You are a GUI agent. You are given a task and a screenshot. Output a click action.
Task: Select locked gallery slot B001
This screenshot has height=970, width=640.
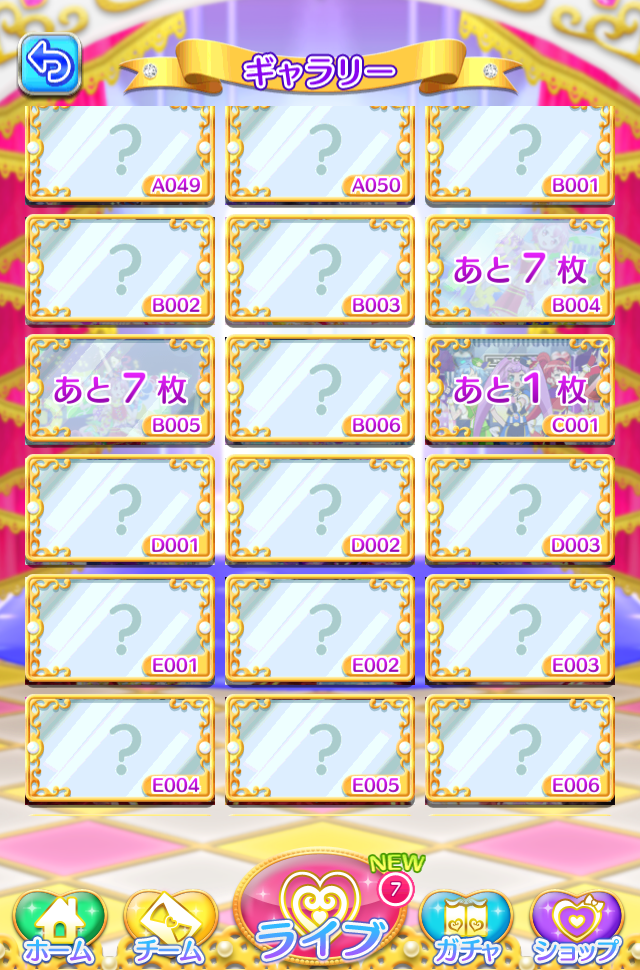point(520,152)
